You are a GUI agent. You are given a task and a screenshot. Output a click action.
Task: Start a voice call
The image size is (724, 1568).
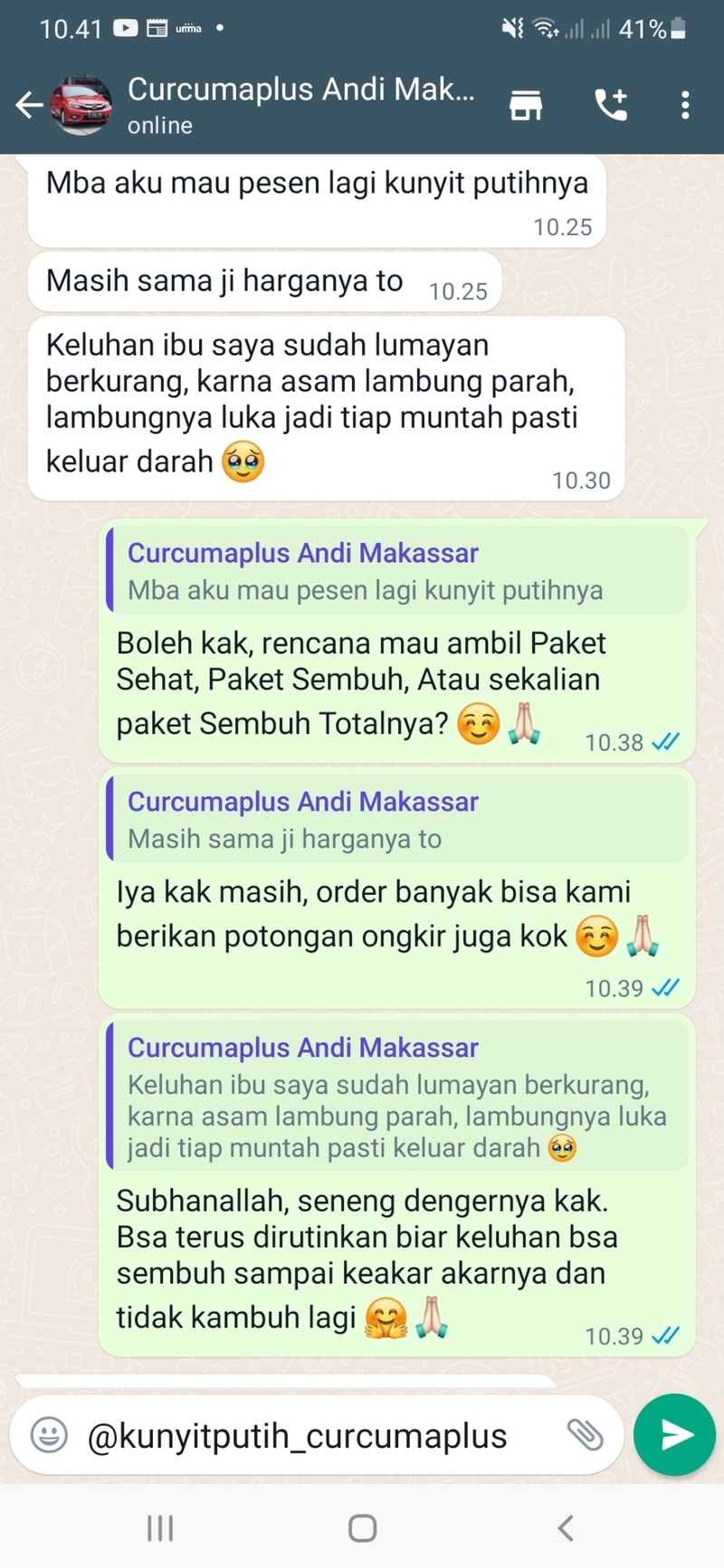[611, 106]
